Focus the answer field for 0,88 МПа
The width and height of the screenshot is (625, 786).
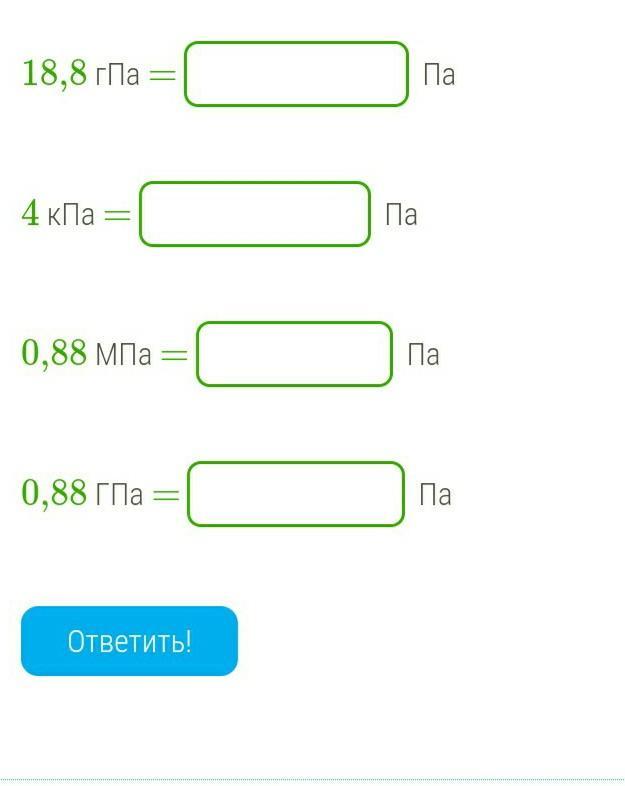294,354
